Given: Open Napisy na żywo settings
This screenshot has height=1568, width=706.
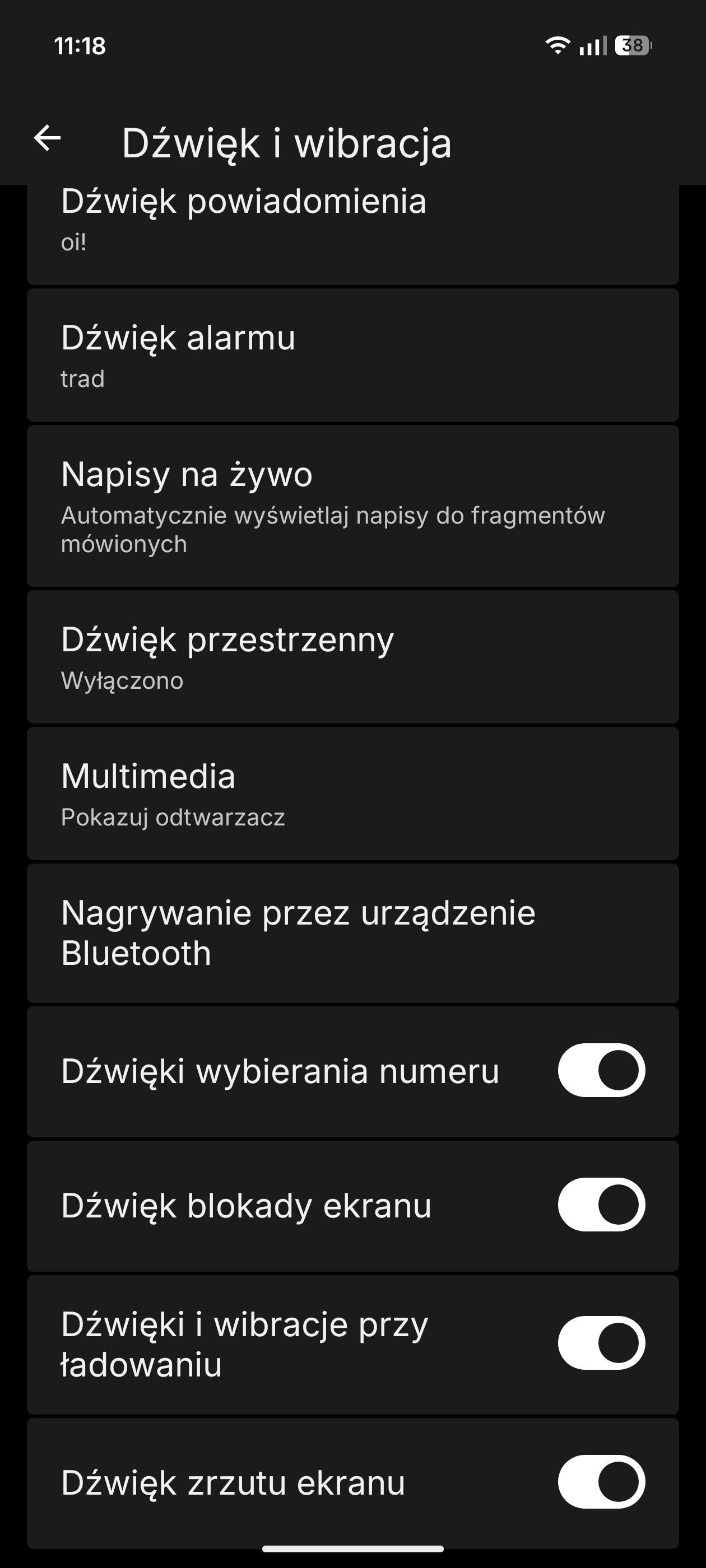Looking at the screenshot, I should point(352,506).
